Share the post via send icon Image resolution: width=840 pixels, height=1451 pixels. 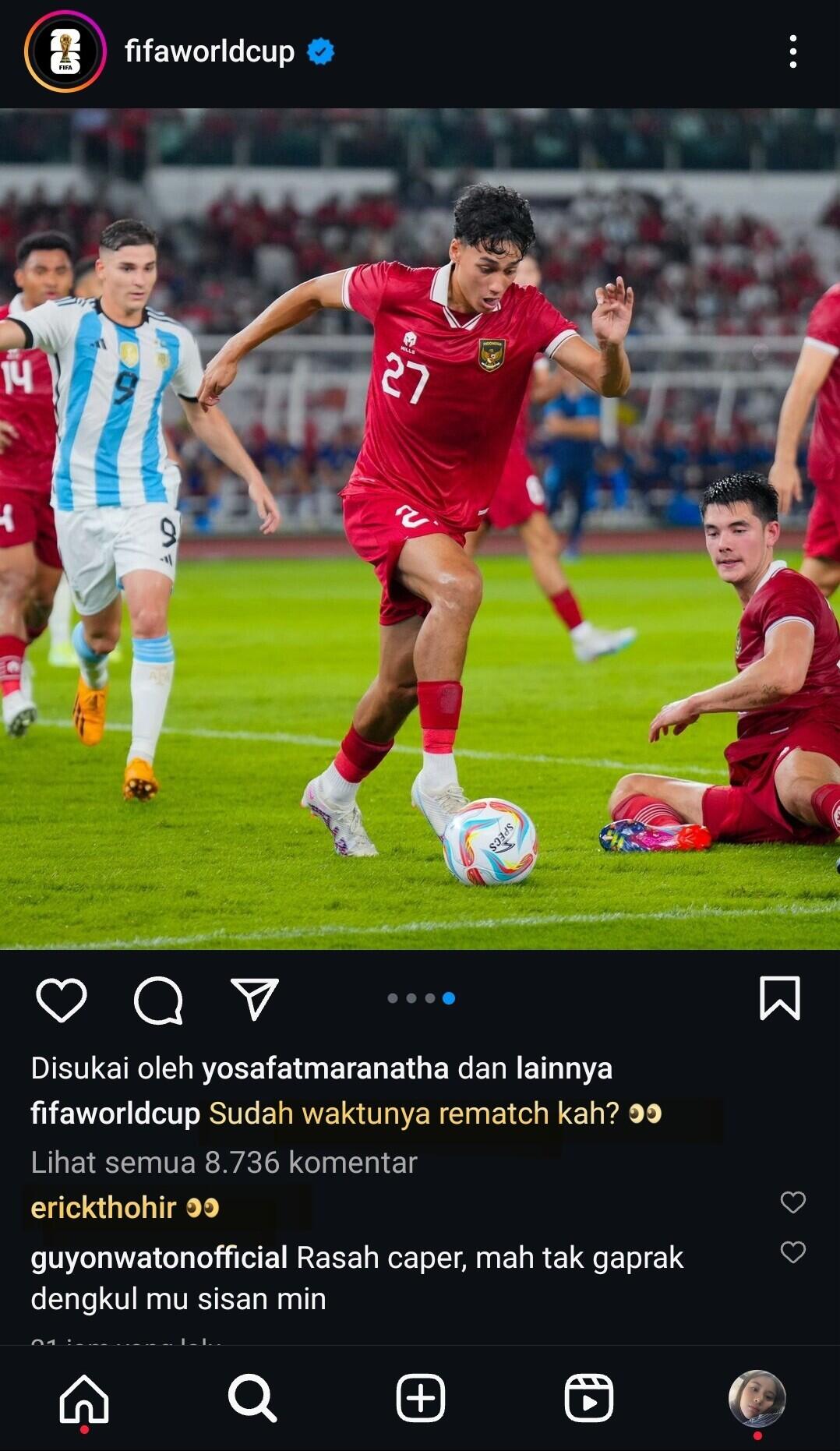pyautogui.click(x=255, y=999)
